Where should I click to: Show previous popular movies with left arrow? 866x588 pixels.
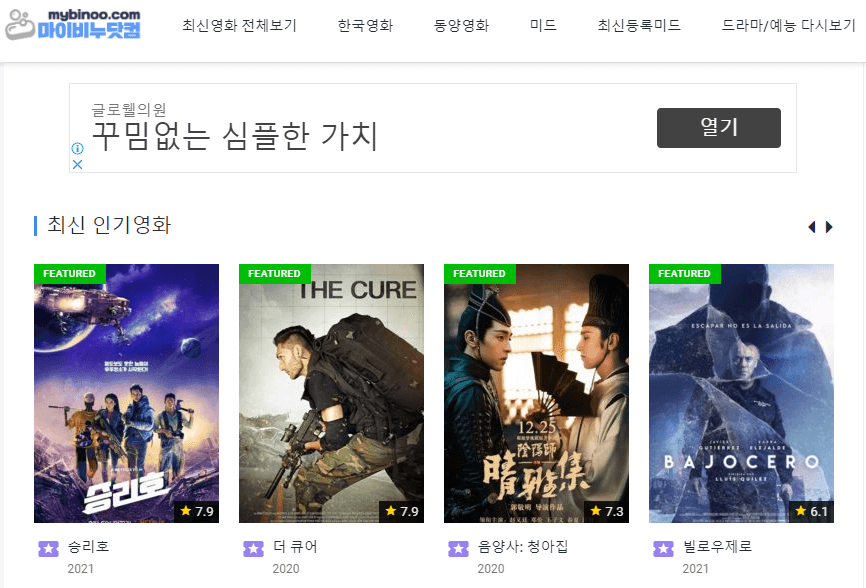pos(812,227)
